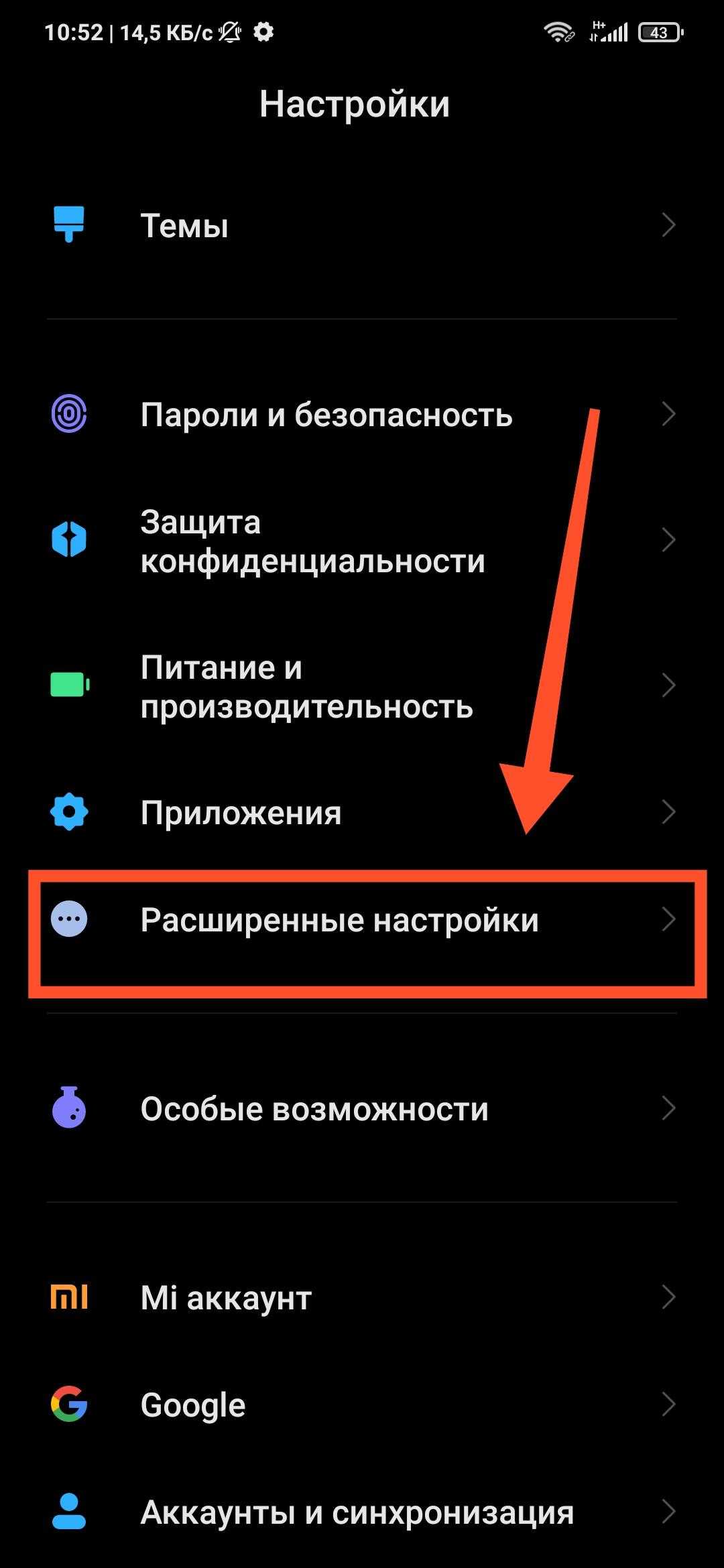Open Аккаунты и синхронизация
Image resolution: width=724 pixels, height=1568 pixels.
pos(362,1512)
